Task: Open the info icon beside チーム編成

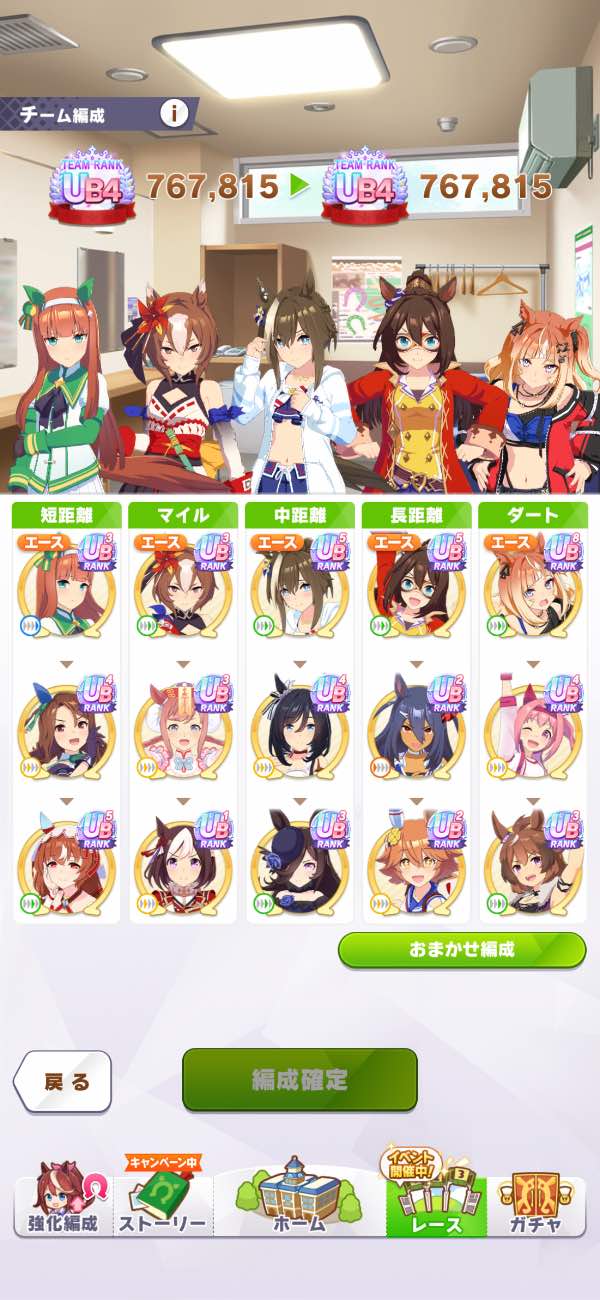Action: pyautogui.click(x=175, y=113)
